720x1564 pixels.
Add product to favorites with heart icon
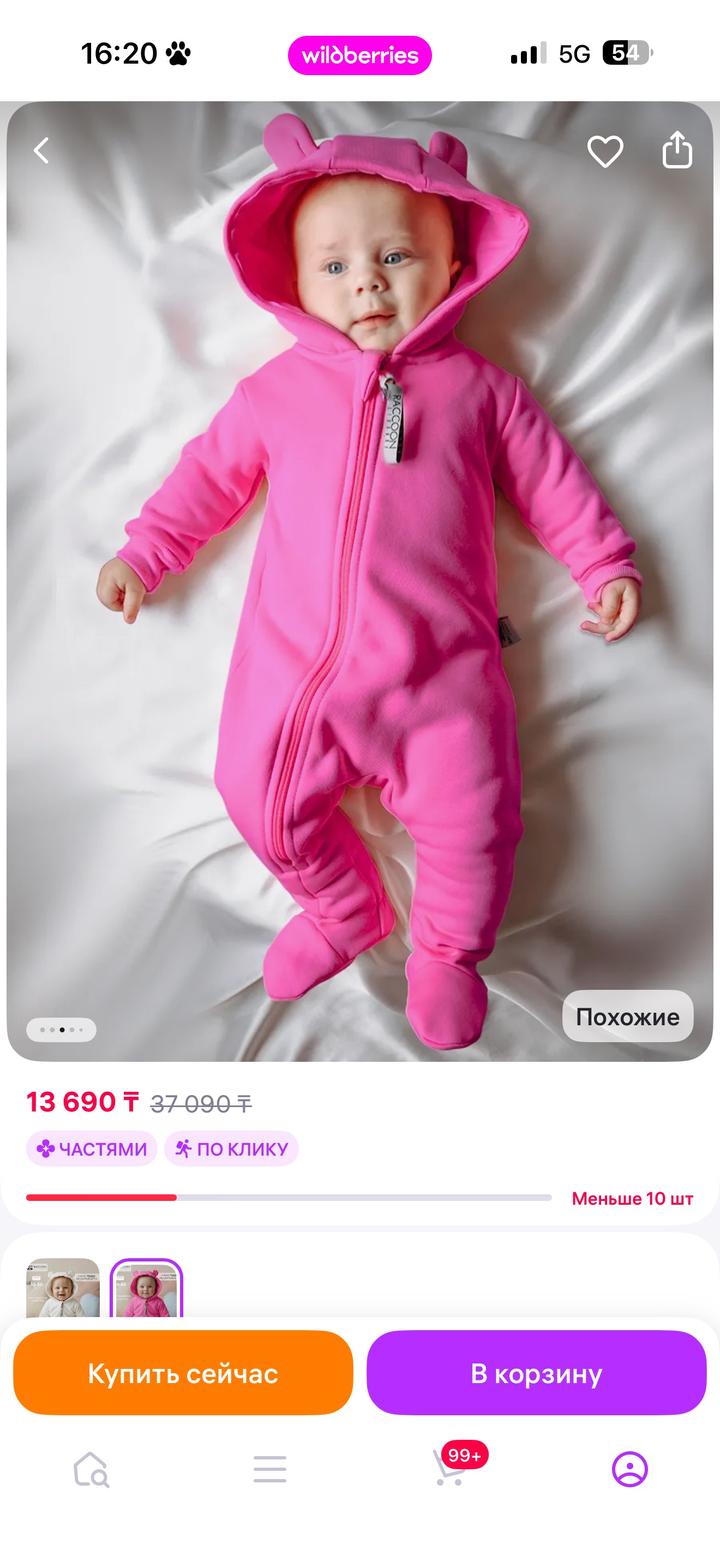605,151
